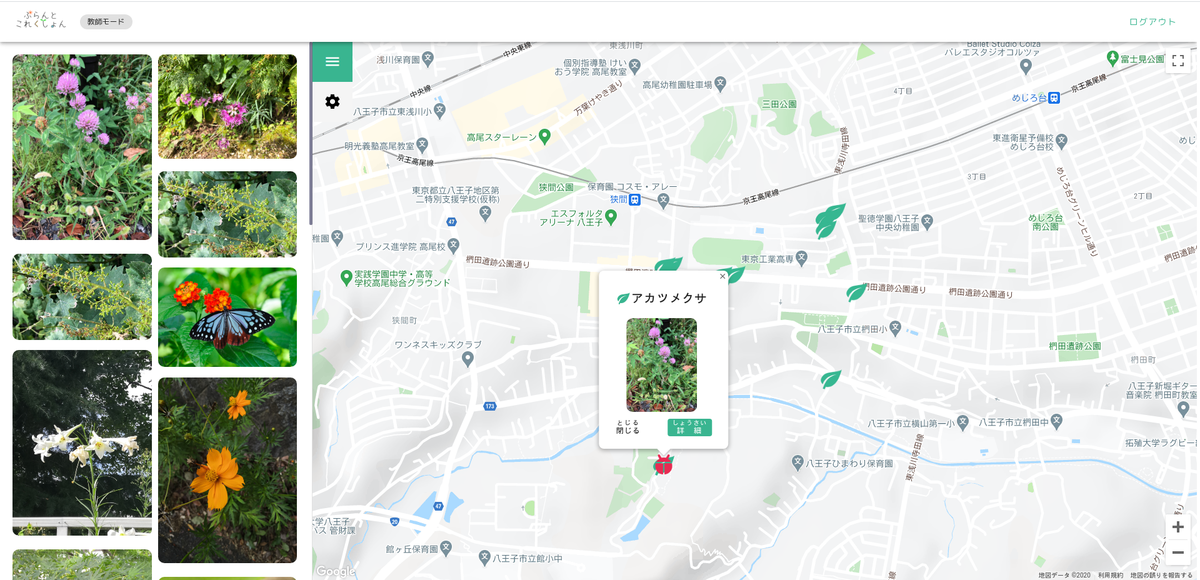Tap 閉じる in the popup

628,427
